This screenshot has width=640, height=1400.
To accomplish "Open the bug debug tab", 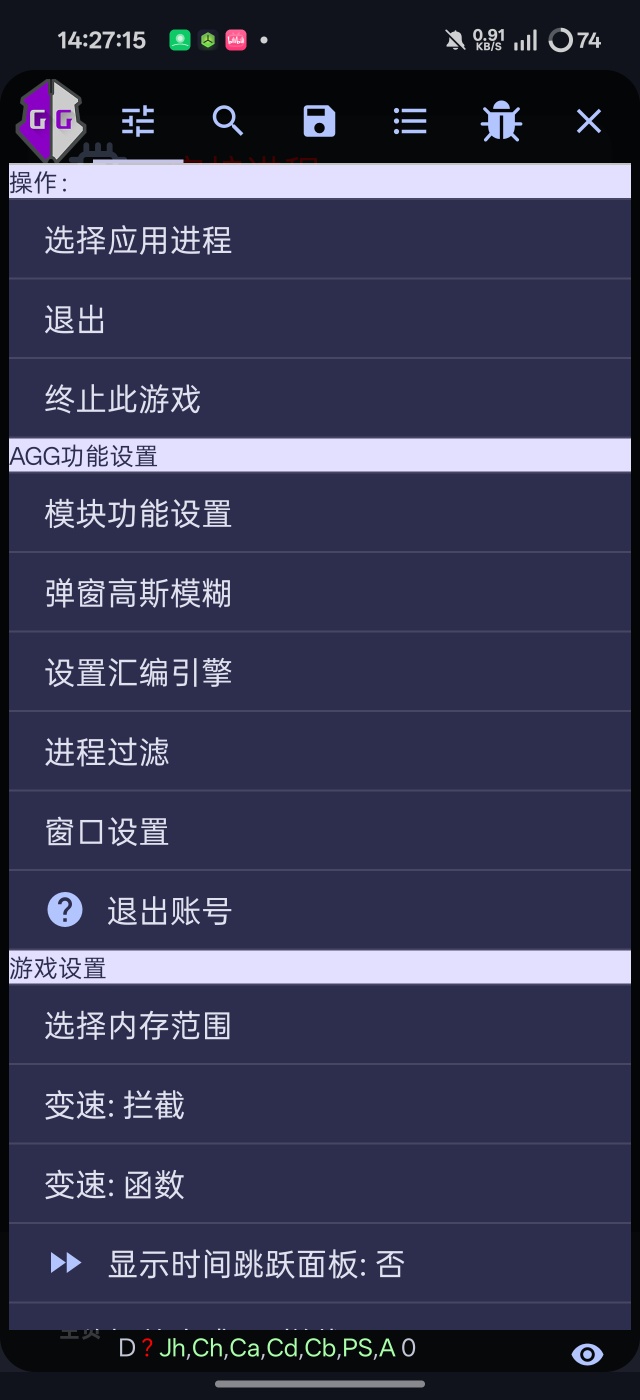I will [500, 122].
